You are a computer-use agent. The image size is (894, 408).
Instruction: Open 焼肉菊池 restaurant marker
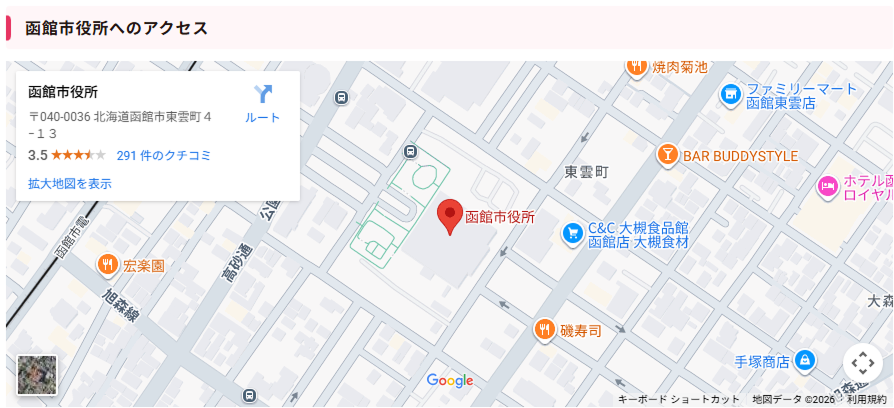tap(636, 67)
